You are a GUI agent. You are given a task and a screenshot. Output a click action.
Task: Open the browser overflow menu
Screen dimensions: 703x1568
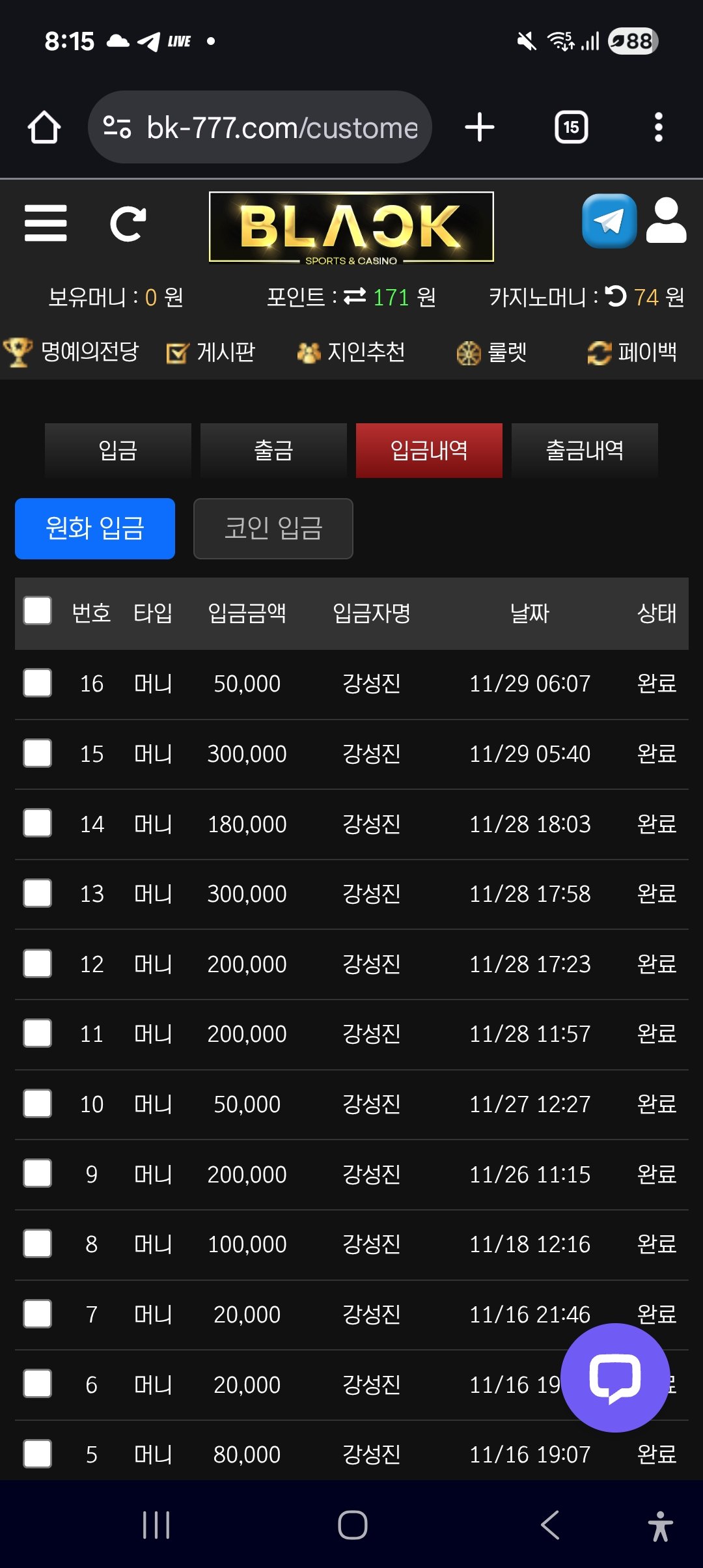pyautogui.click(x=658, y=127)
